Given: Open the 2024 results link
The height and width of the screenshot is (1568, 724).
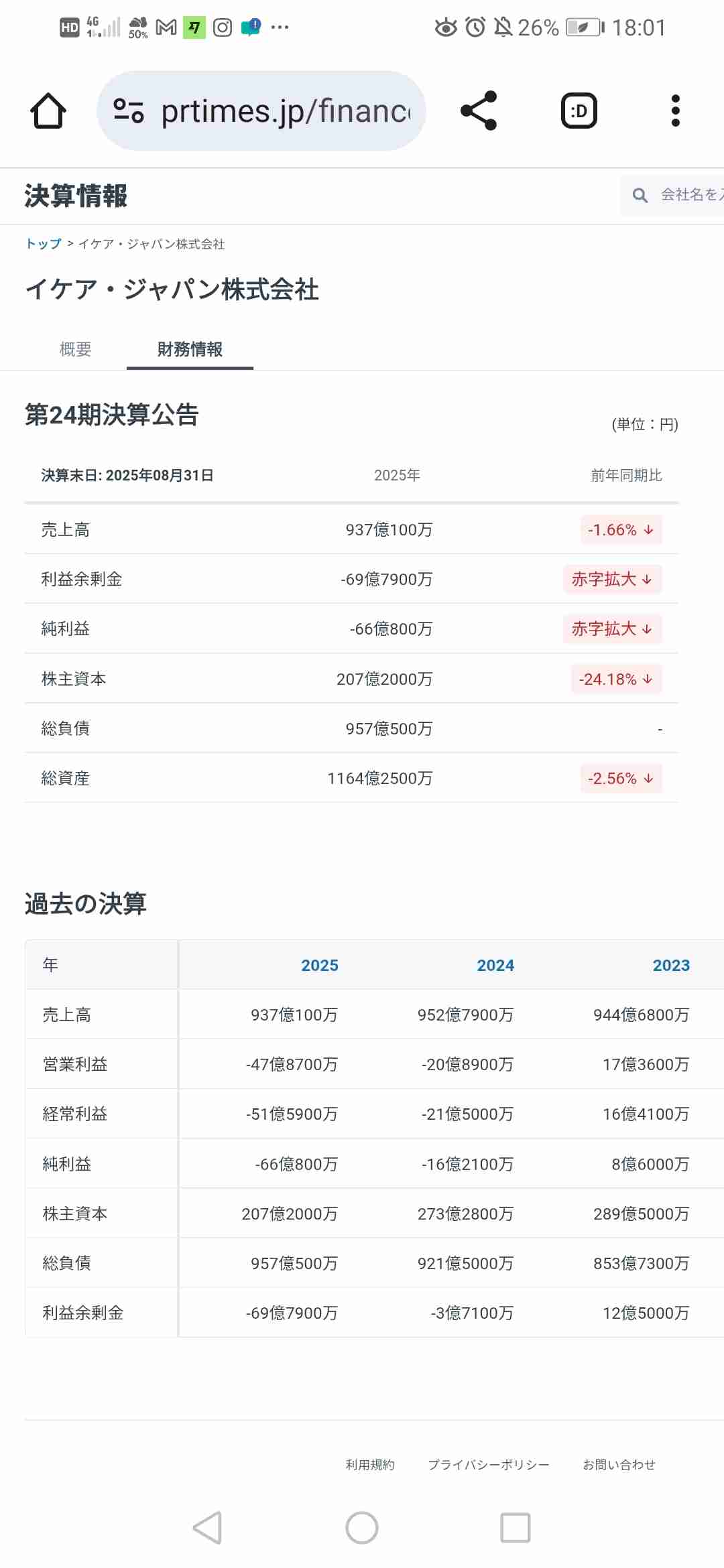Looking at the screenshot, I should 495,965.
